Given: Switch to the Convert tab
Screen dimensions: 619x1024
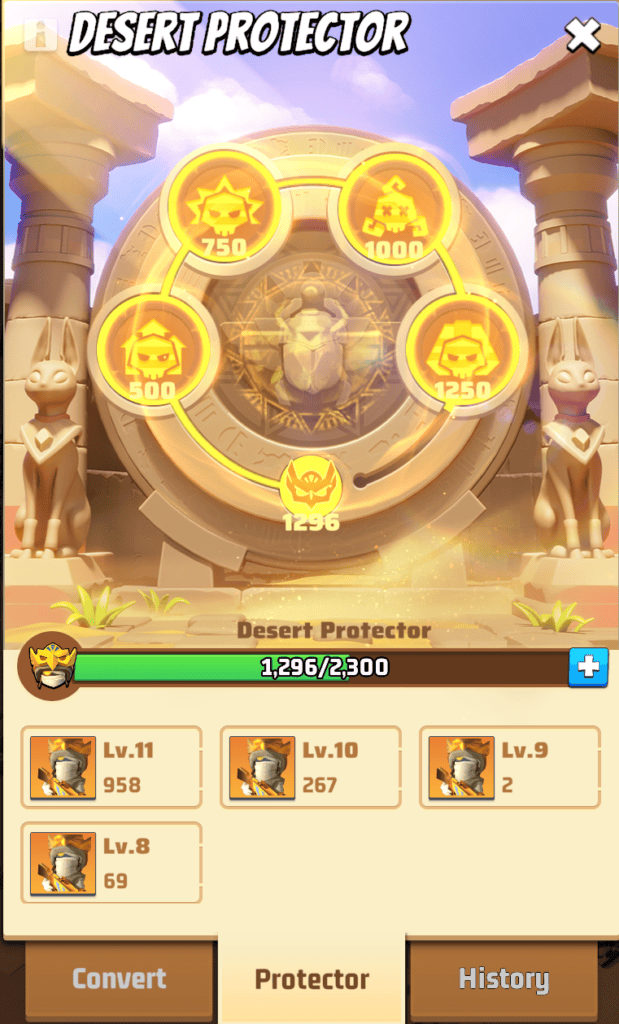Looking at the screenshot, I should [119, 978].
